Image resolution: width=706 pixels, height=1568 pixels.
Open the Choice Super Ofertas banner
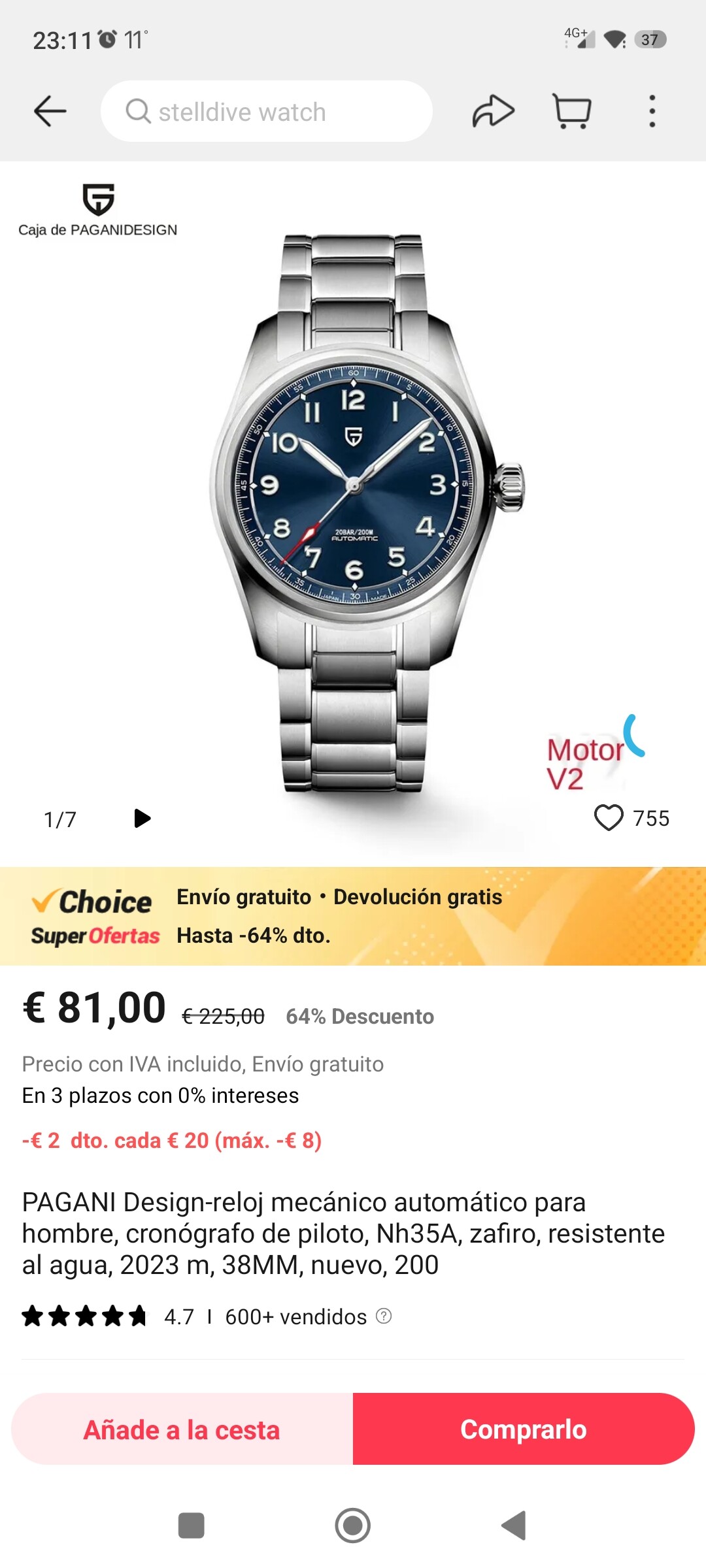point(353,916)
